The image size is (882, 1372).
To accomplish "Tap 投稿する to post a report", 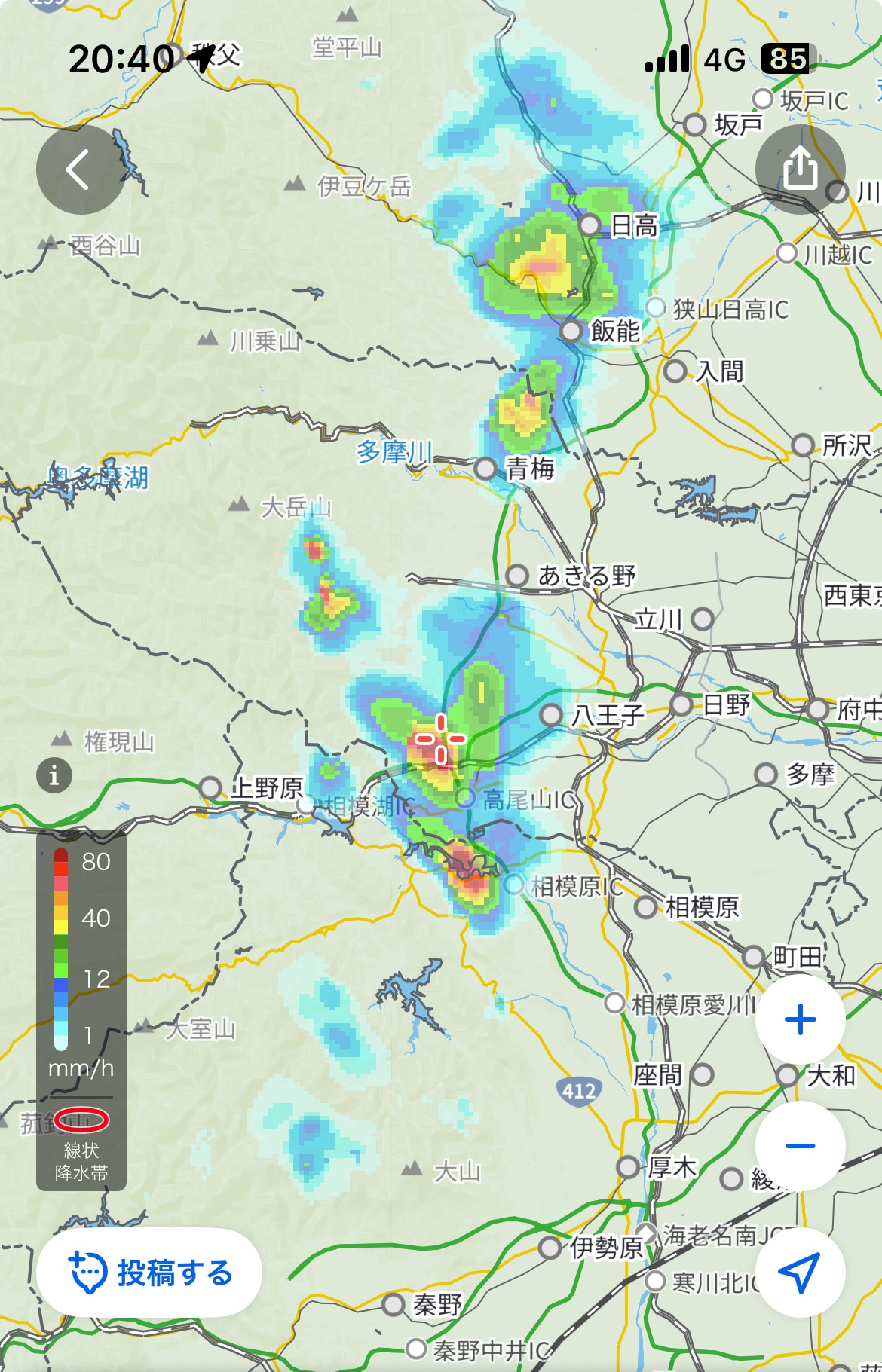I will tap(149, 1273).
